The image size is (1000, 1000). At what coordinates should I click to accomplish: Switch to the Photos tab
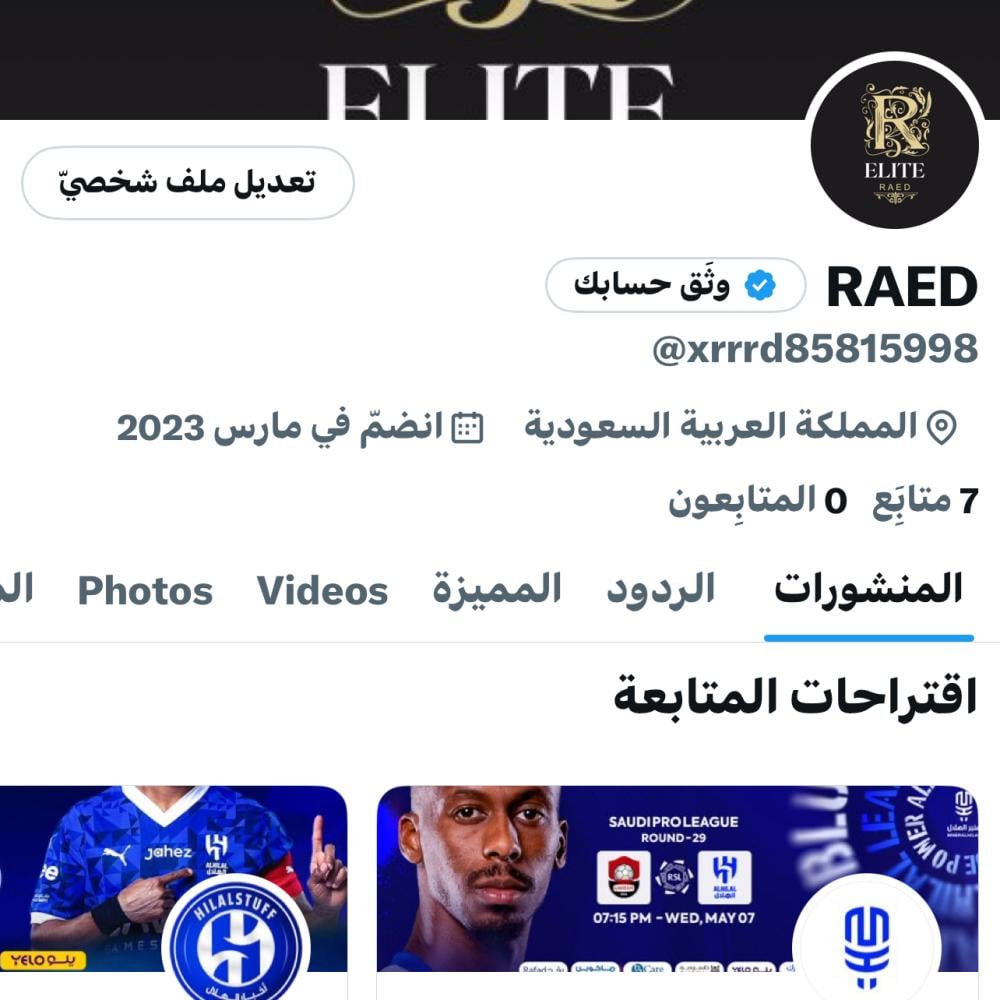tap(145, 591)
